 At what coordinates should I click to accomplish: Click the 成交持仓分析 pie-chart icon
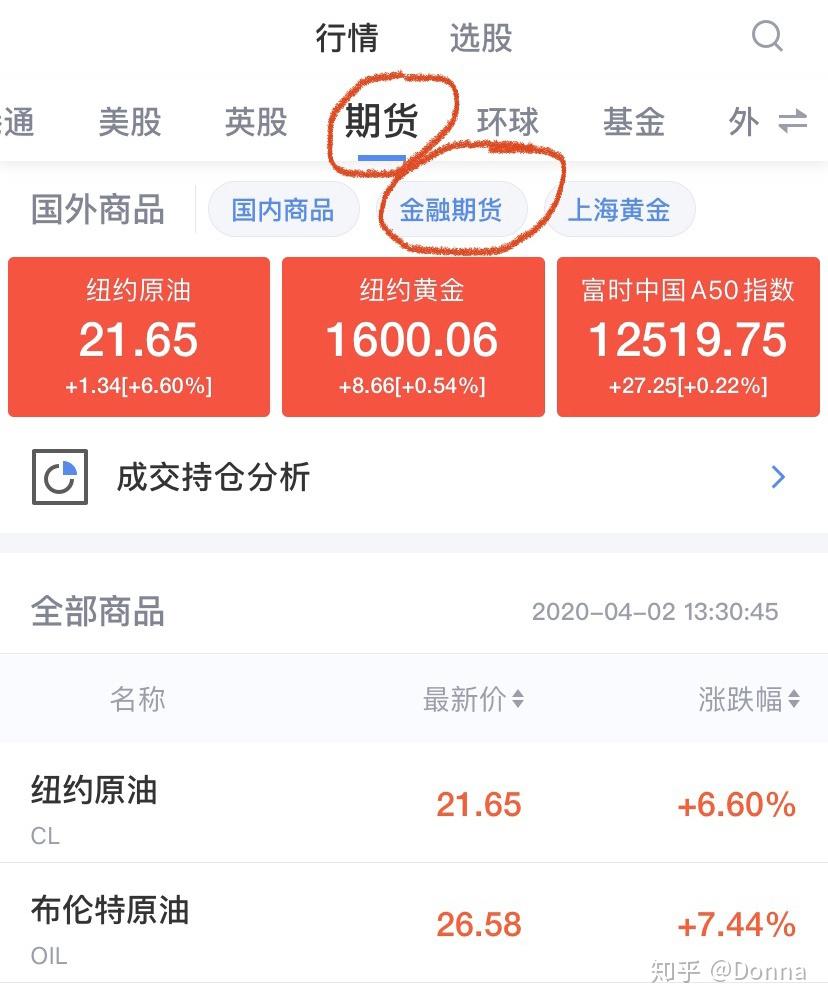60,477
